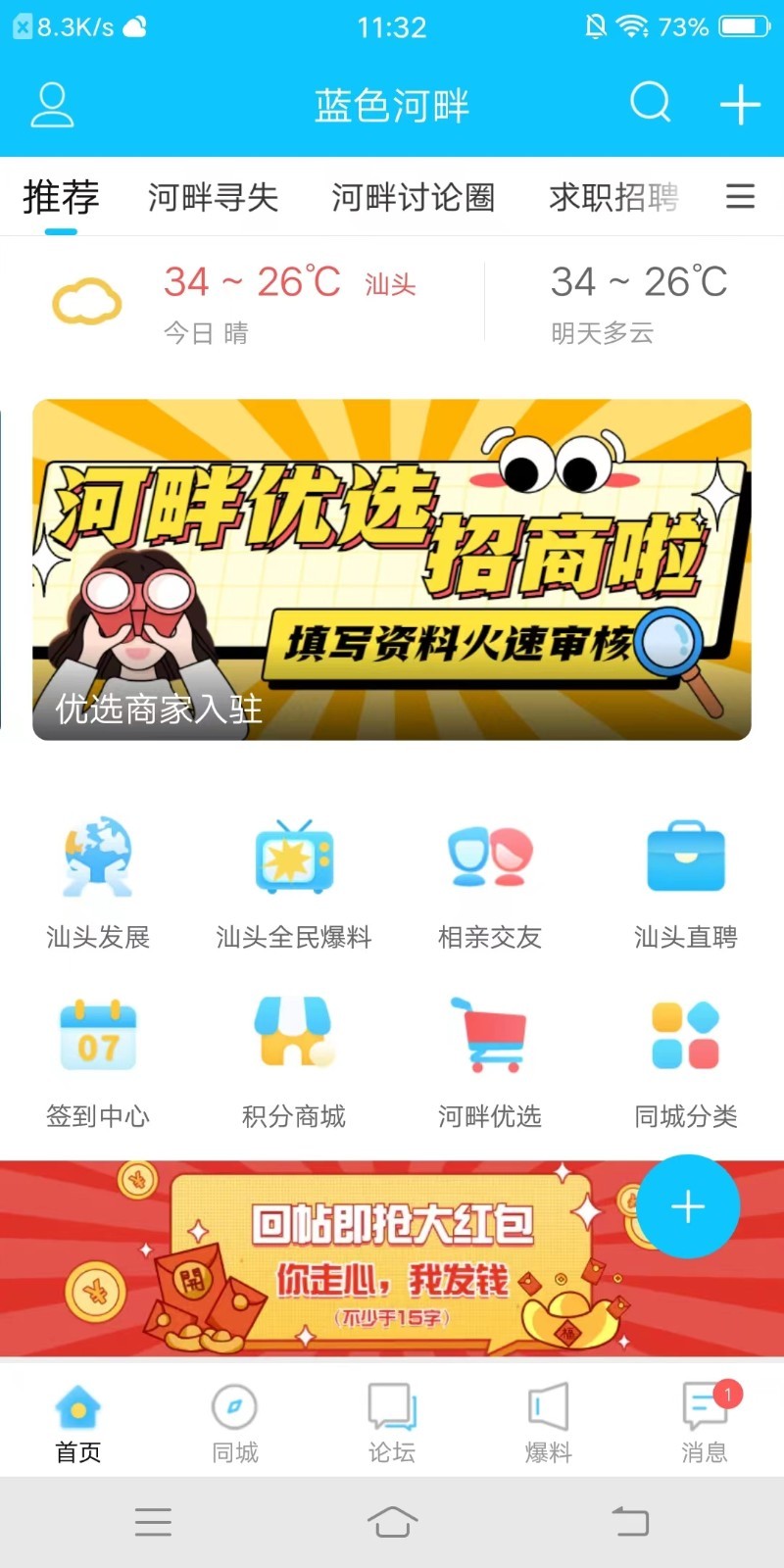The height and width of the screenshot is (1568, 784).
Task: Switch to the 河畔讨论圈 tab
Action: (414, 198)
